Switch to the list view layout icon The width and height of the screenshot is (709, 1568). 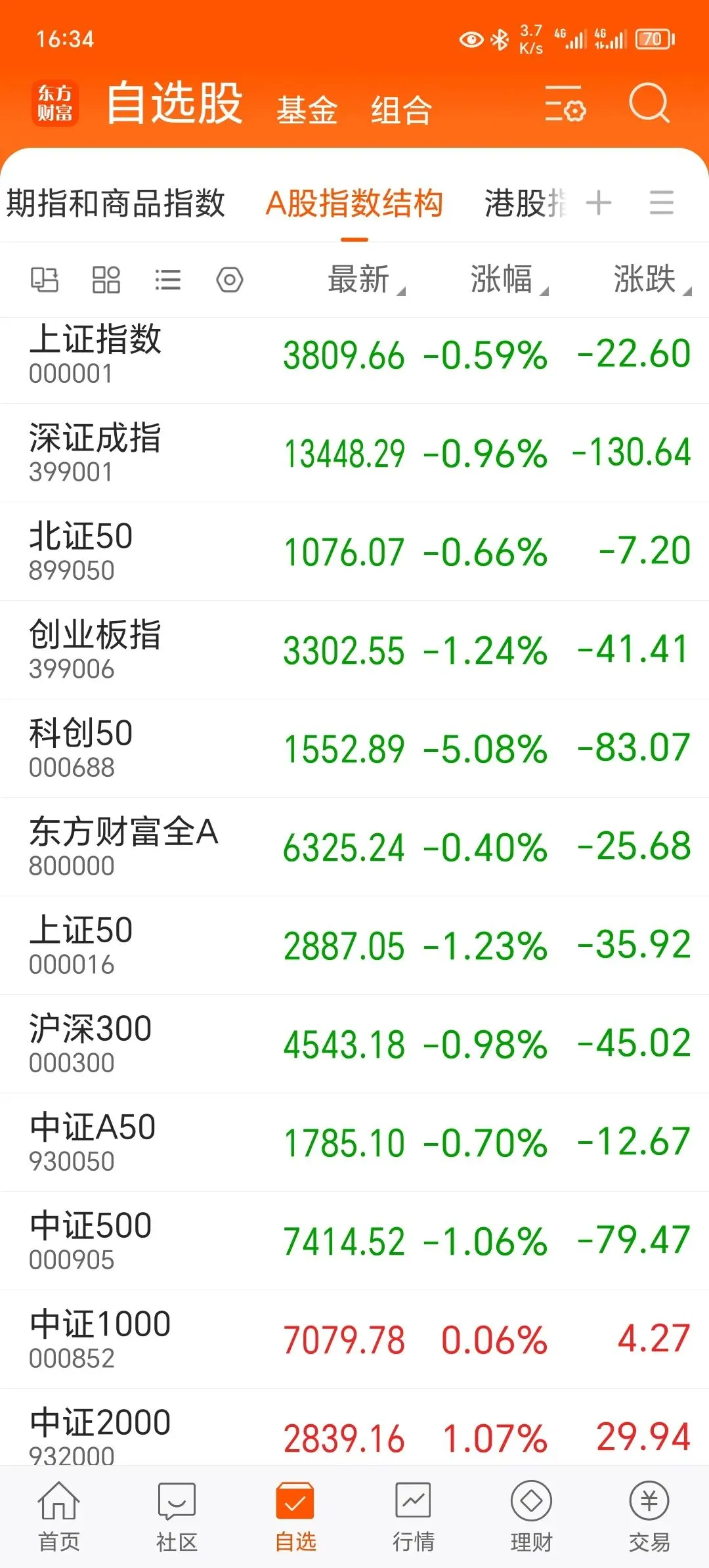pyautogui.click(x=167, y=280)
